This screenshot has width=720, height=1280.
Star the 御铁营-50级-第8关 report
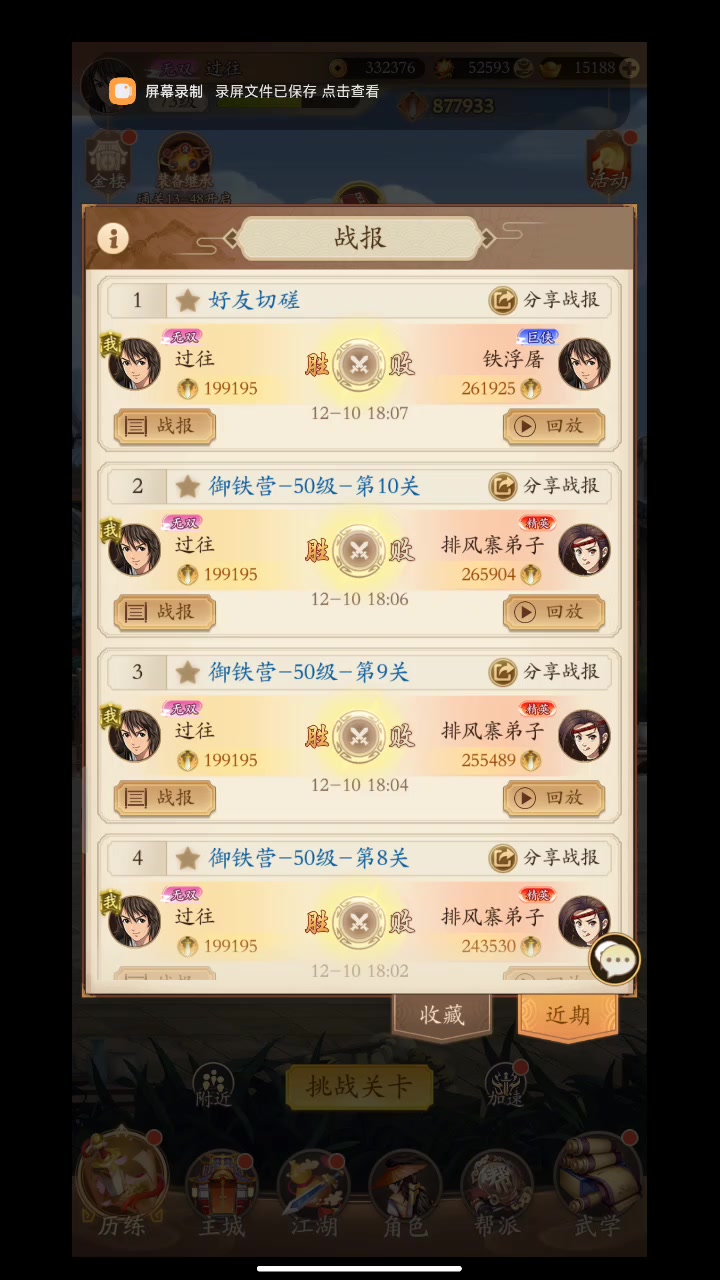point(187,858)
